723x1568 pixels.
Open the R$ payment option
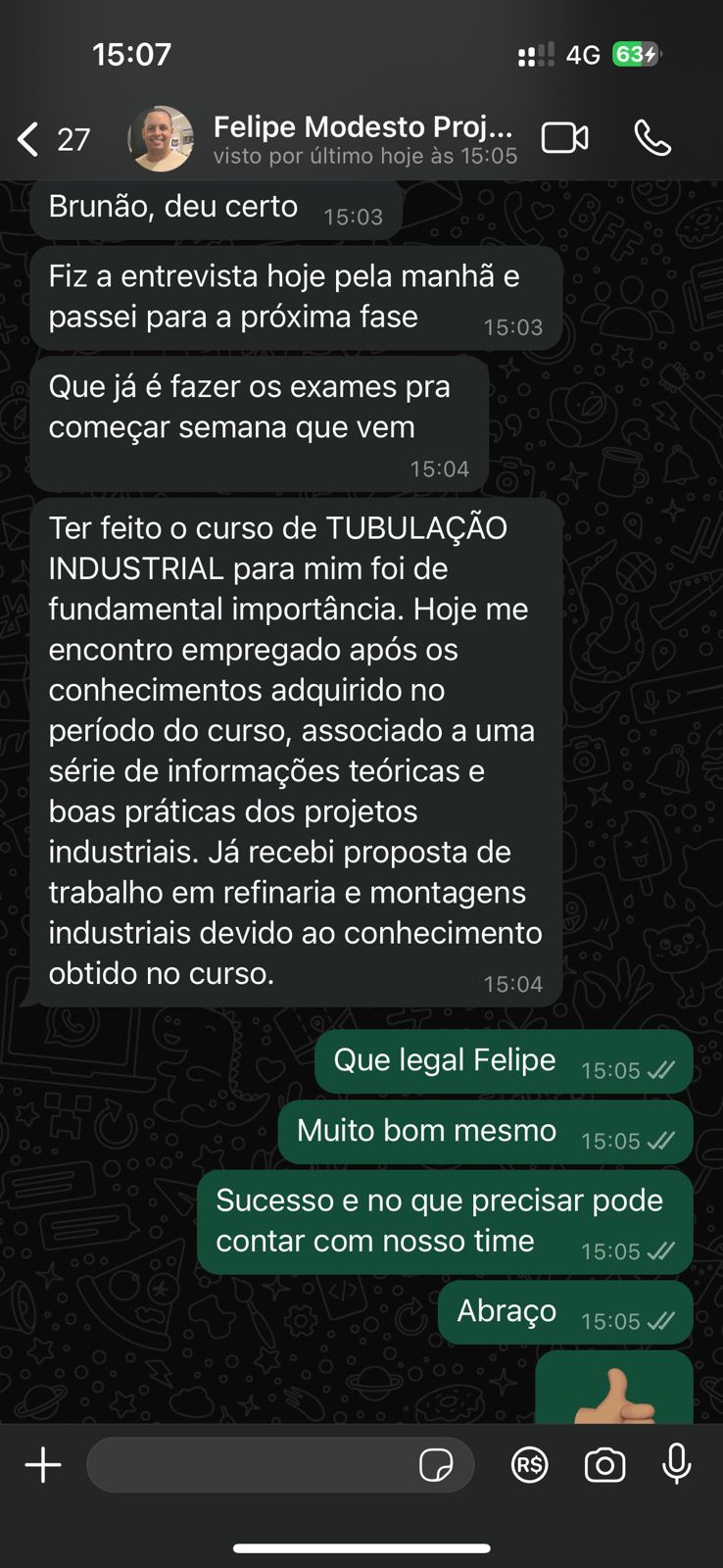coord(530,1465)
